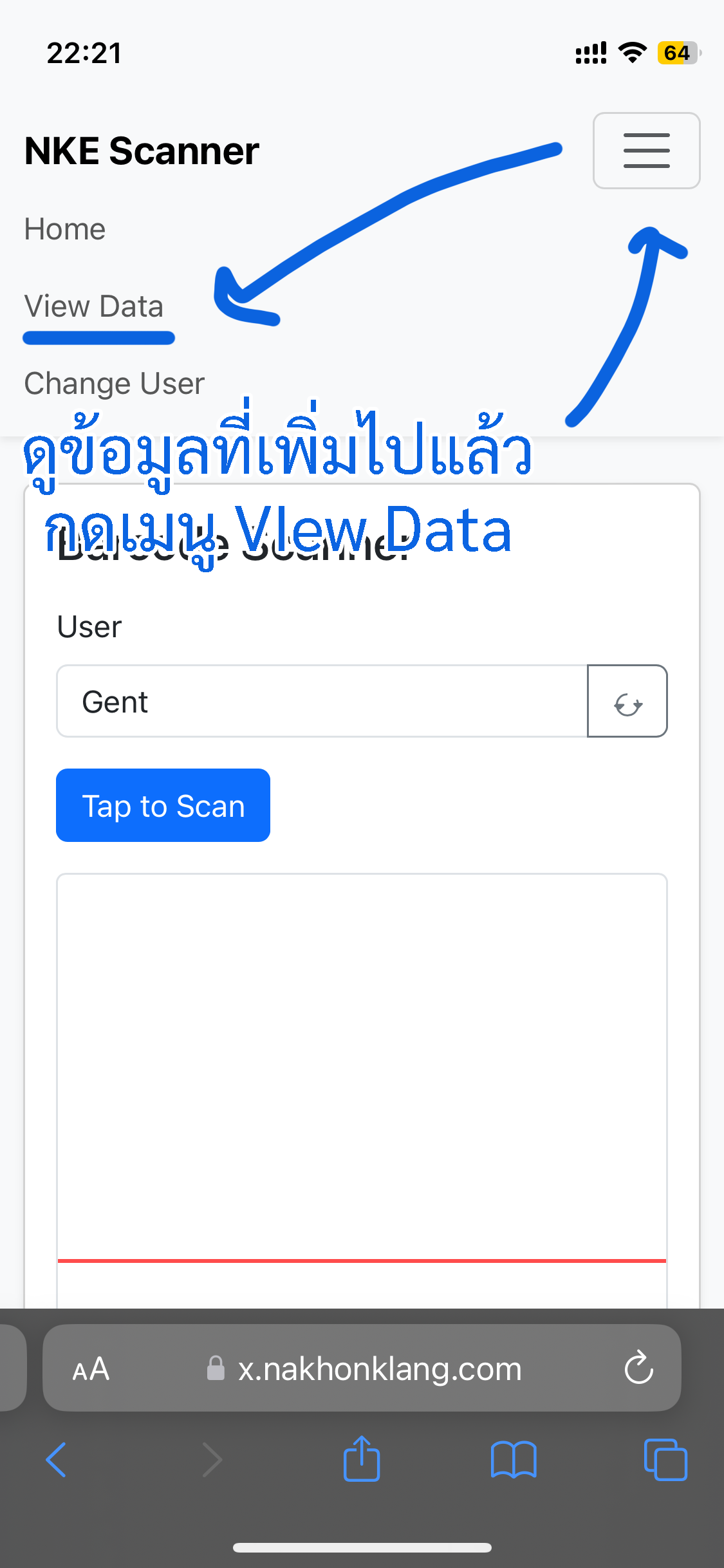Select Change User in the menu
This screenshot has width=724, height=1568.
coord(115,384)
